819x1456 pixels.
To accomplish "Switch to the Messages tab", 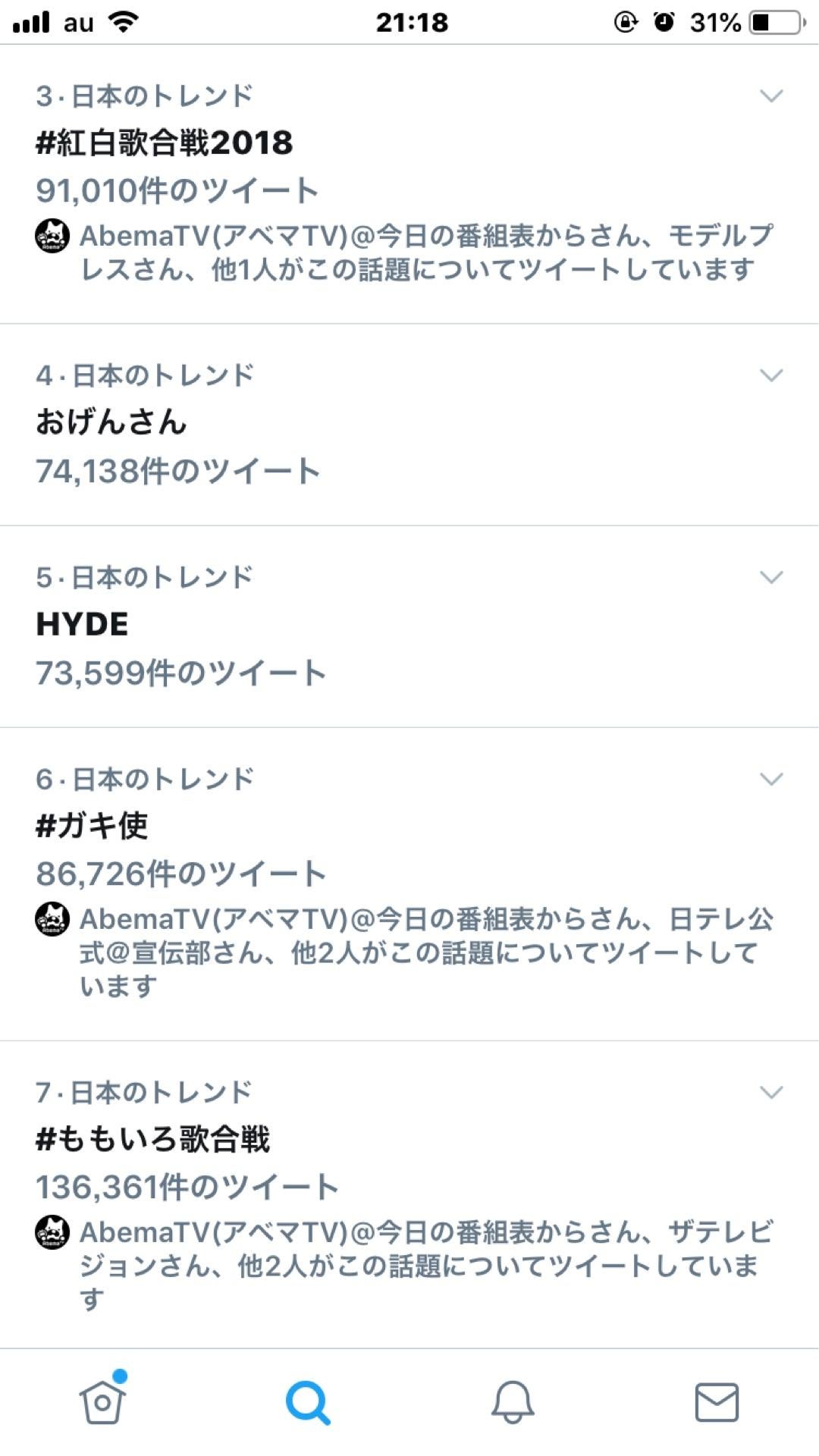I will [717, 1402].
